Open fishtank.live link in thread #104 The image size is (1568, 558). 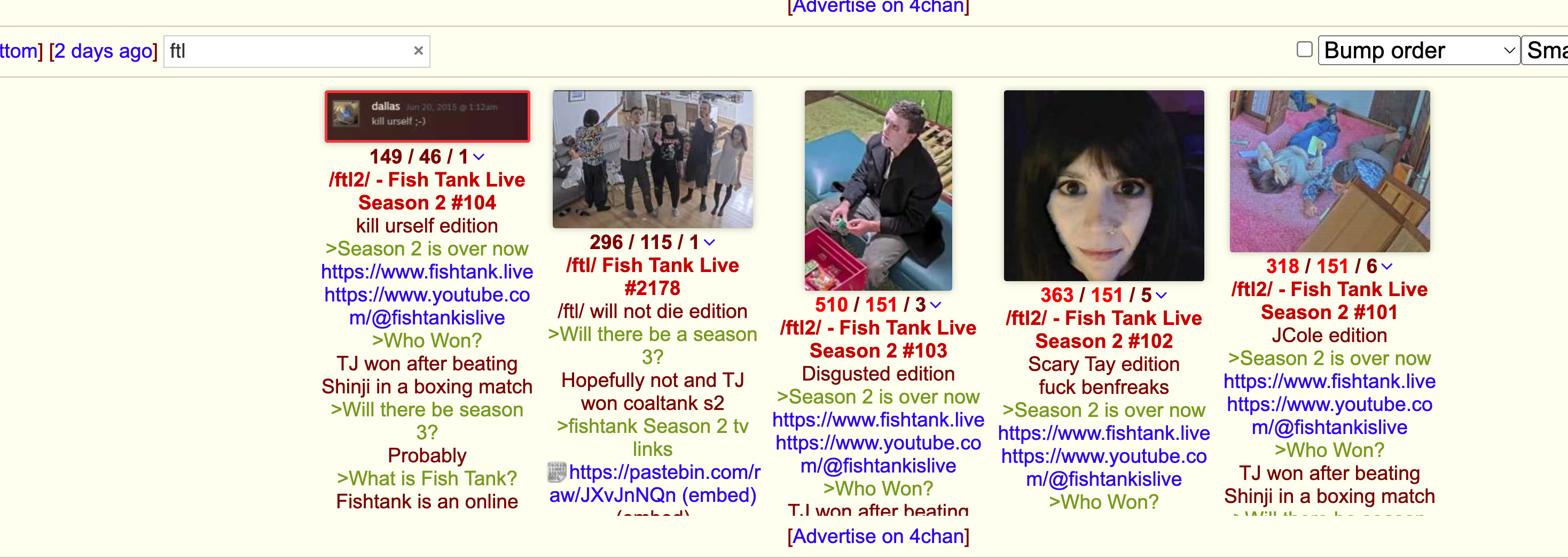(x=427, y=272)
